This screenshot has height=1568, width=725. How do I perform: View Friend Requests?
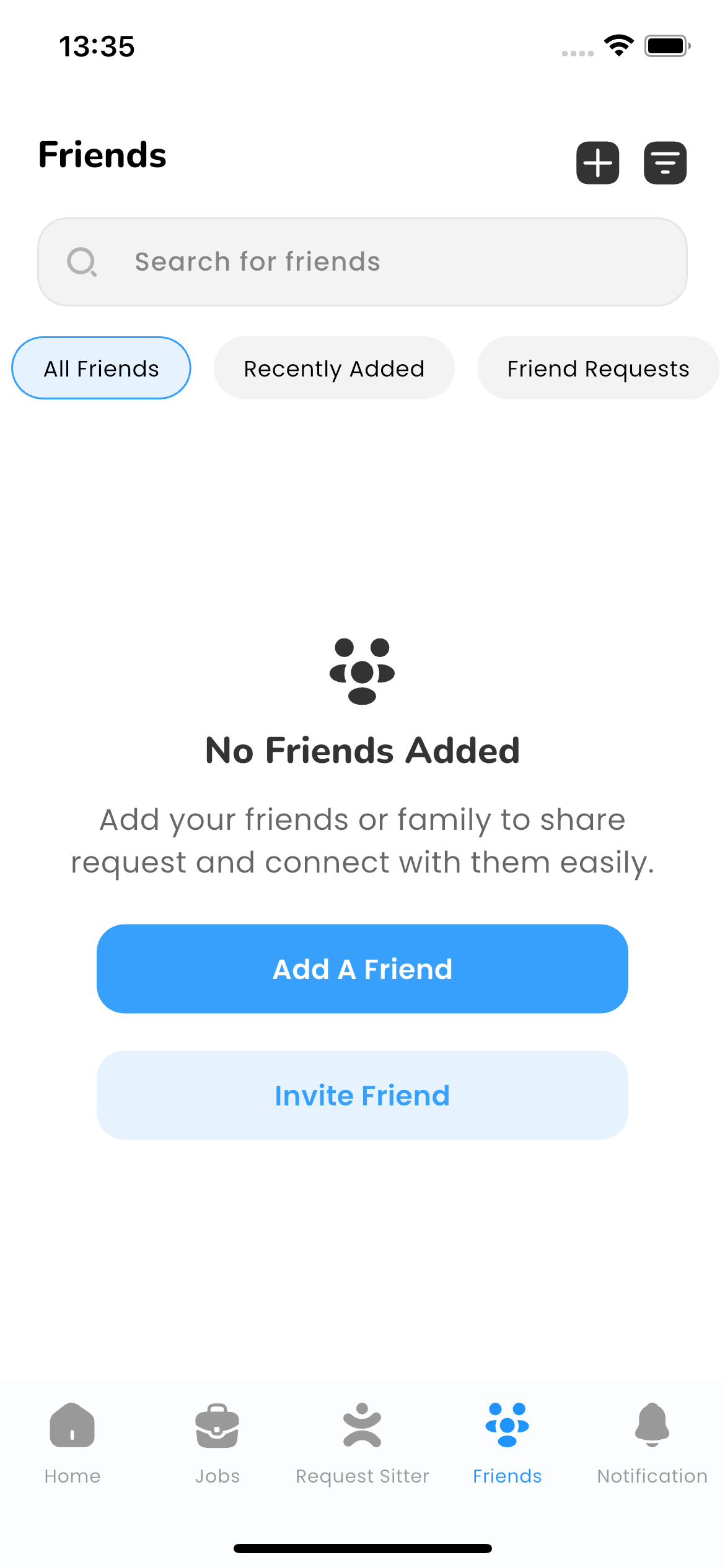[597, 368]
